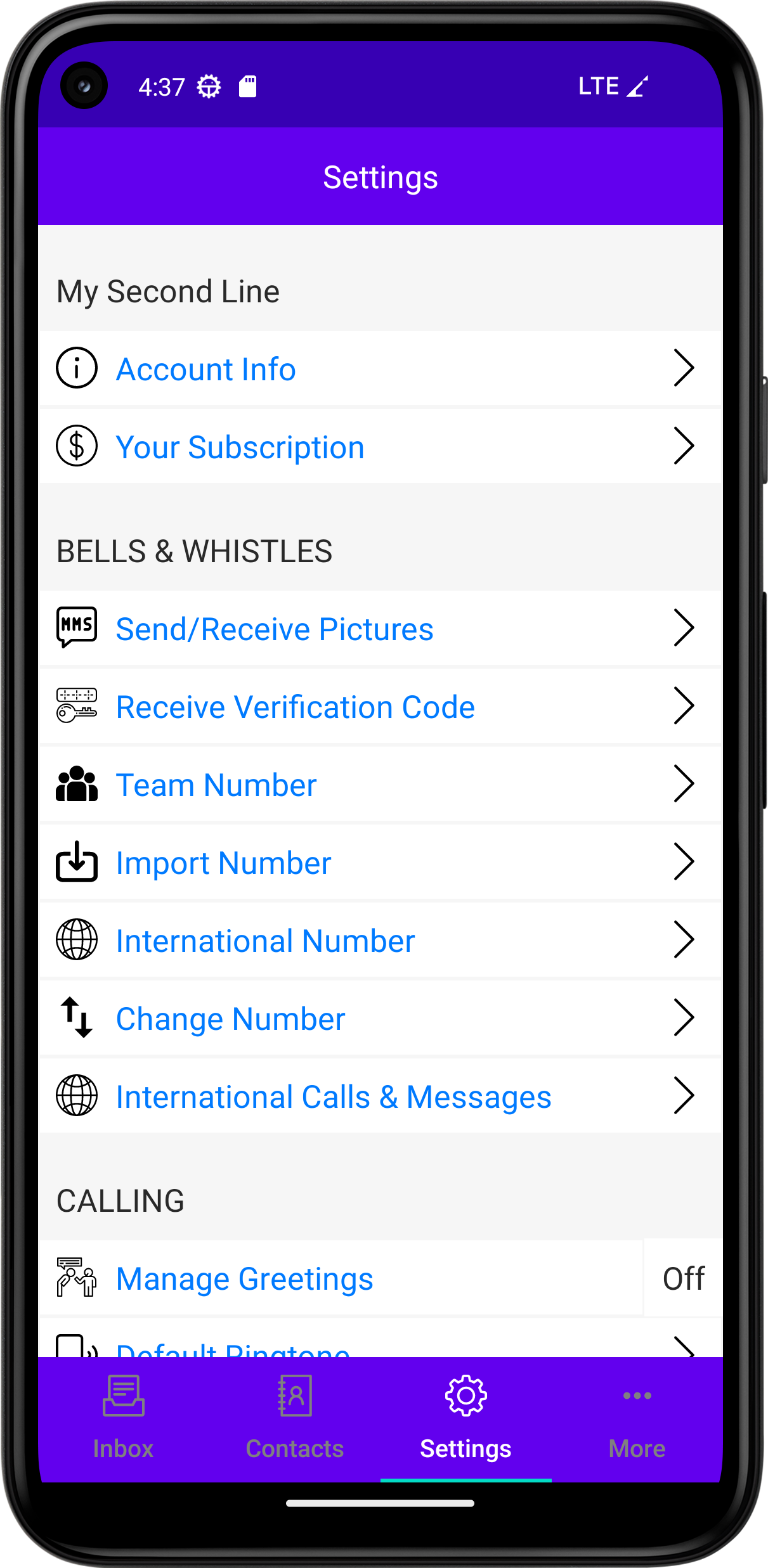Tap the Settings tab
768x1568 pixels.
point(466,1418)
